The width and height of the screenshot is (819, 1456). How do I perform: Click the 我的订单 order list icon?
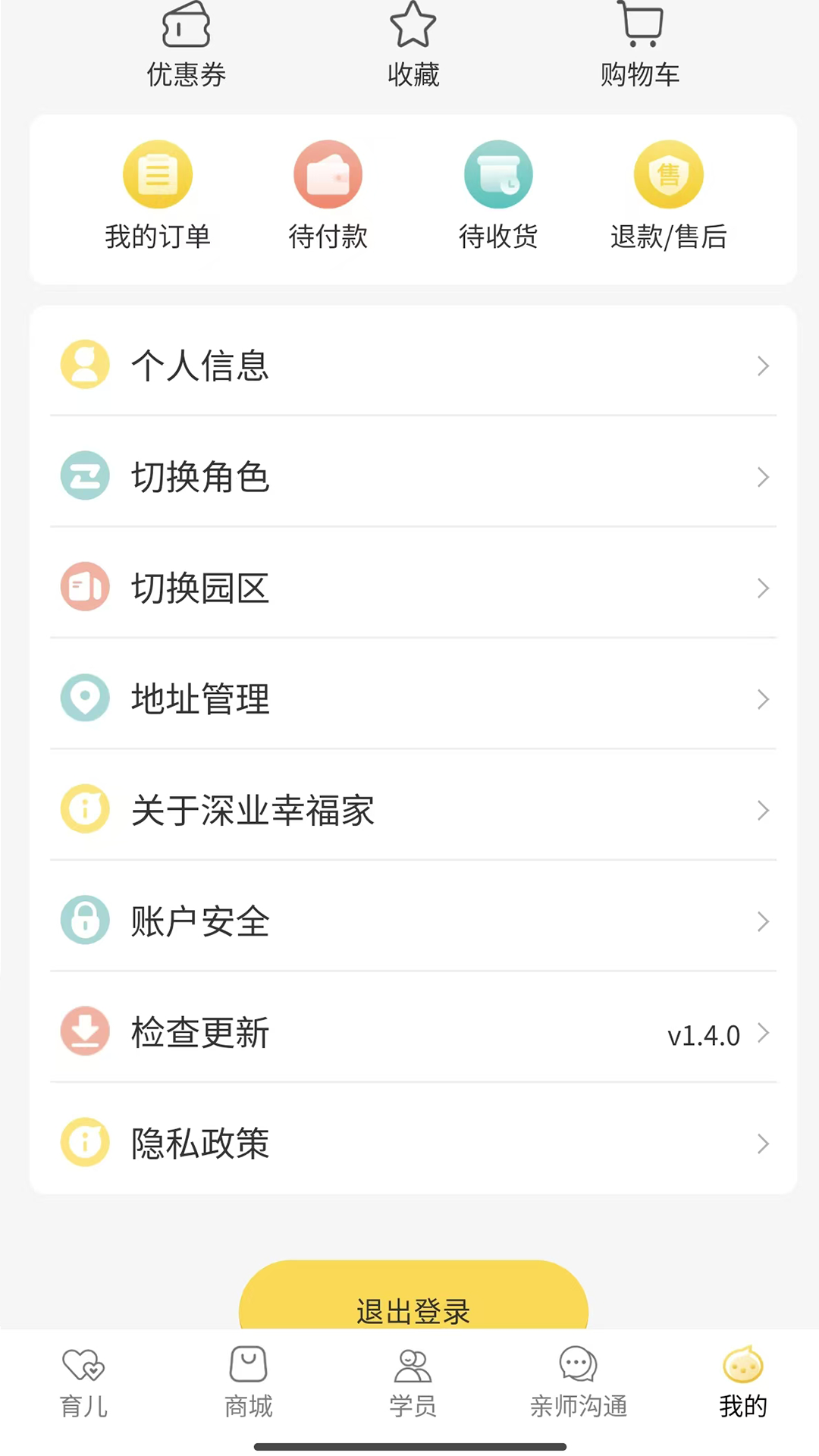point(158,173)
